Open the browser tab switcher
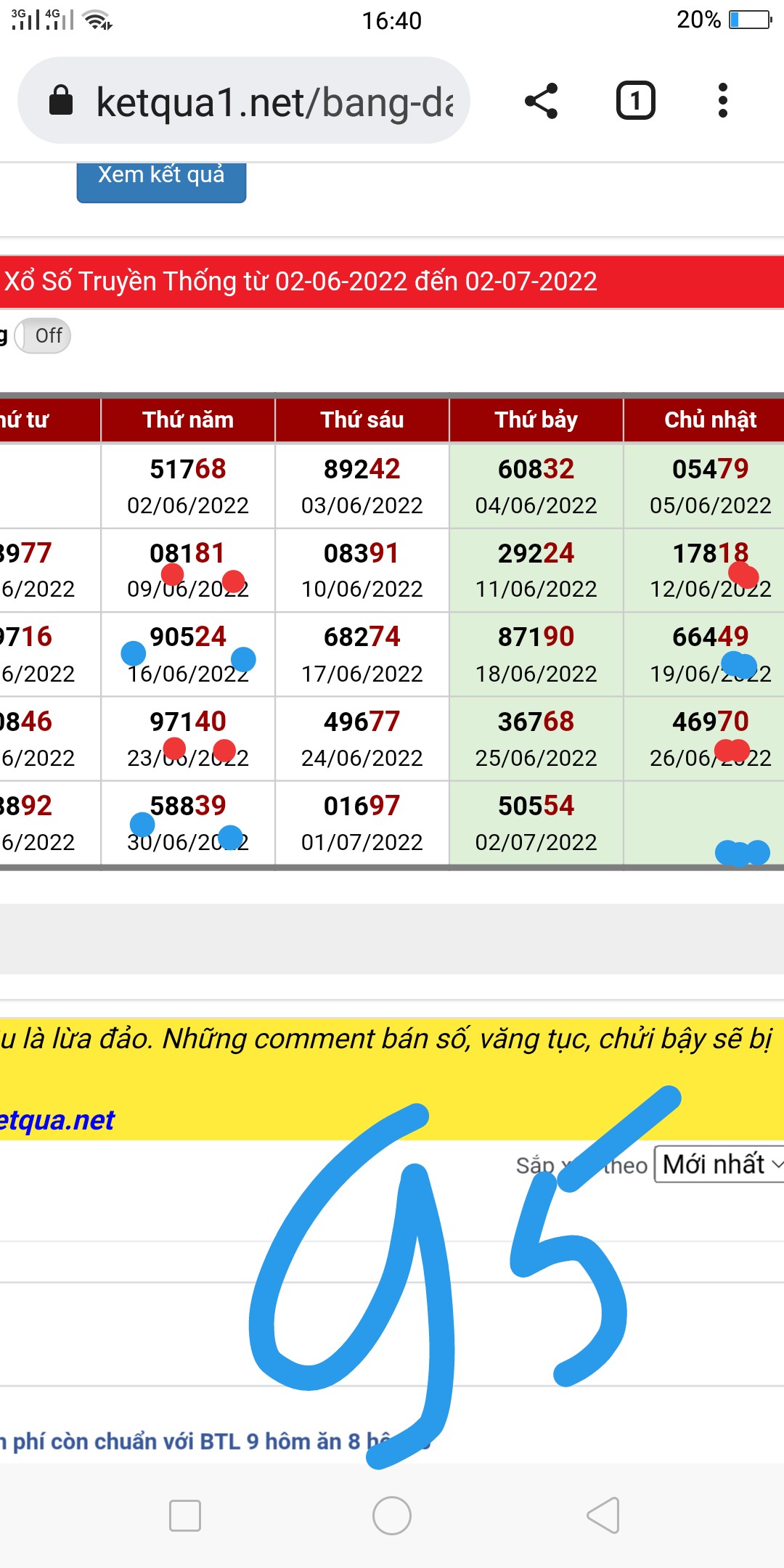Screen dimensions: 784x1568 [x=635, y=101]
